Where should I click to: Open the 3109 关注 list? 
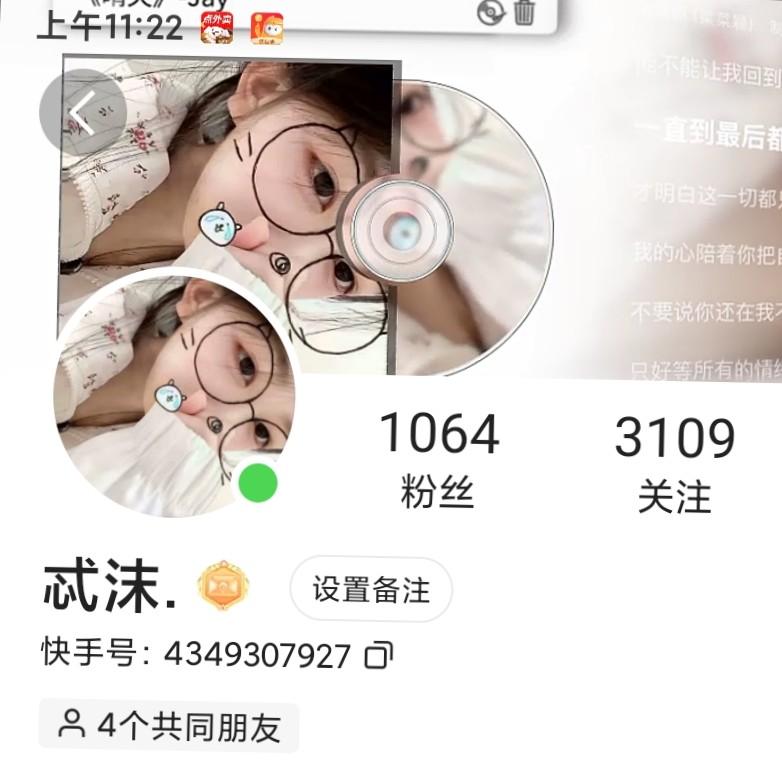674,464
